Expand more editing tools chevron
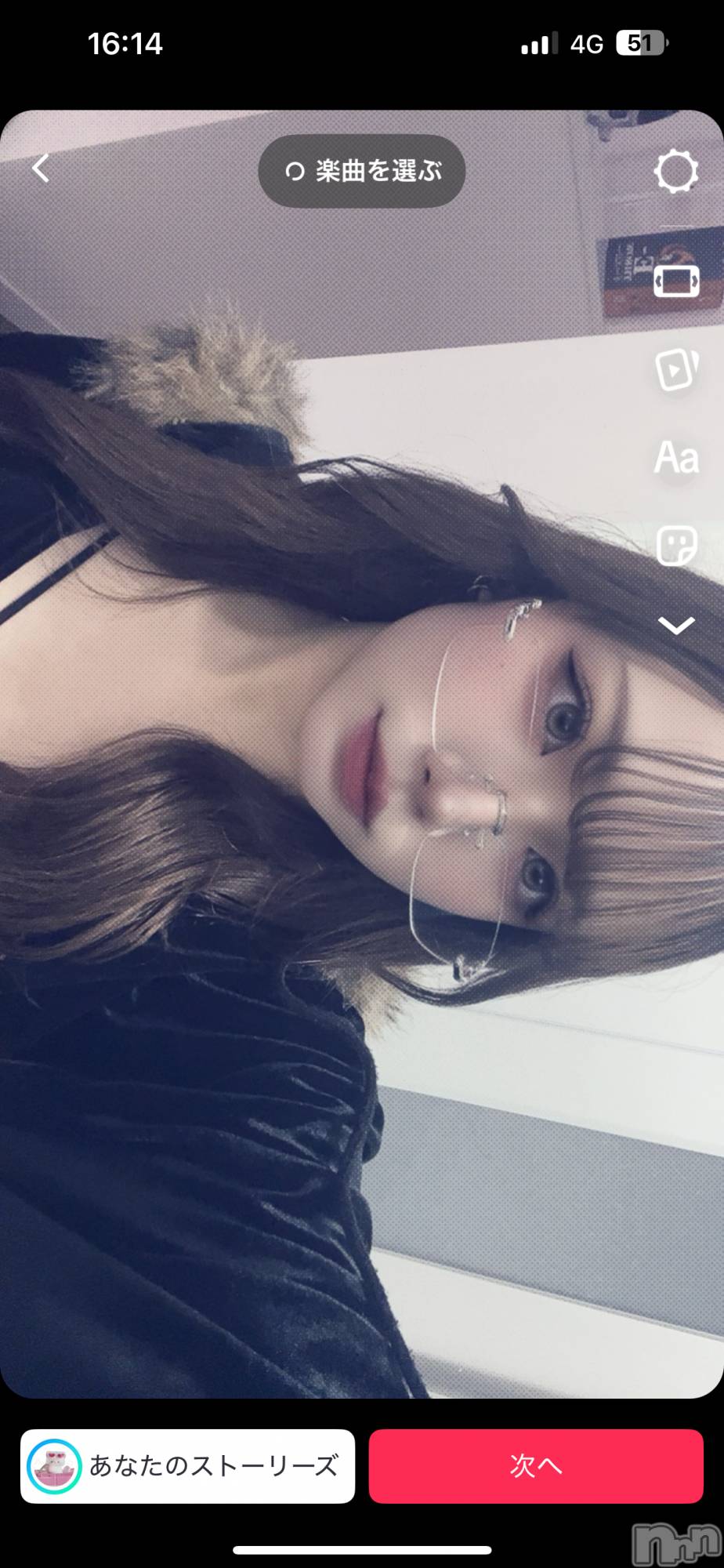Screen dimensions: 724x1568 [x=676, y=626]
